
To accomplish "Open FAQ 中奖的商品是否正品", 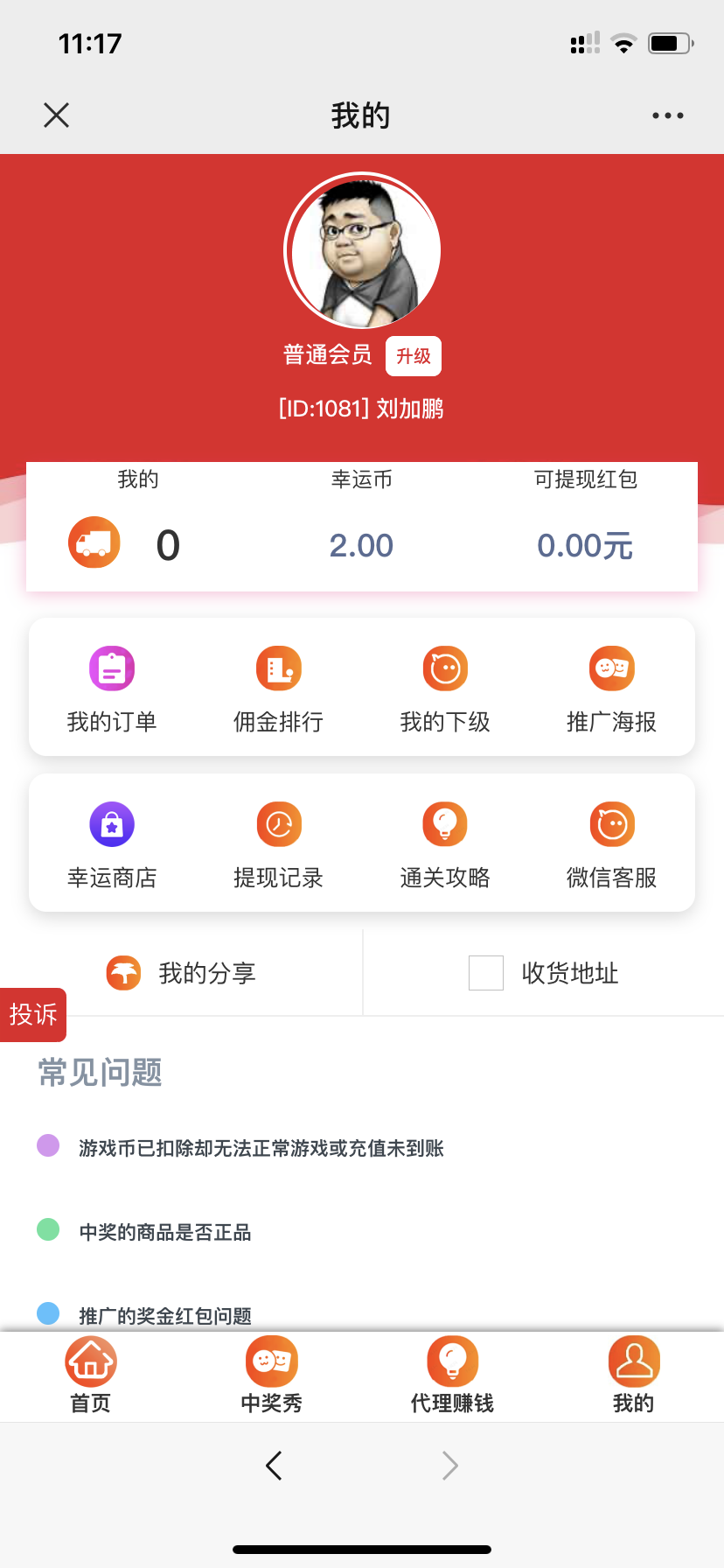I will (164, 1232).
